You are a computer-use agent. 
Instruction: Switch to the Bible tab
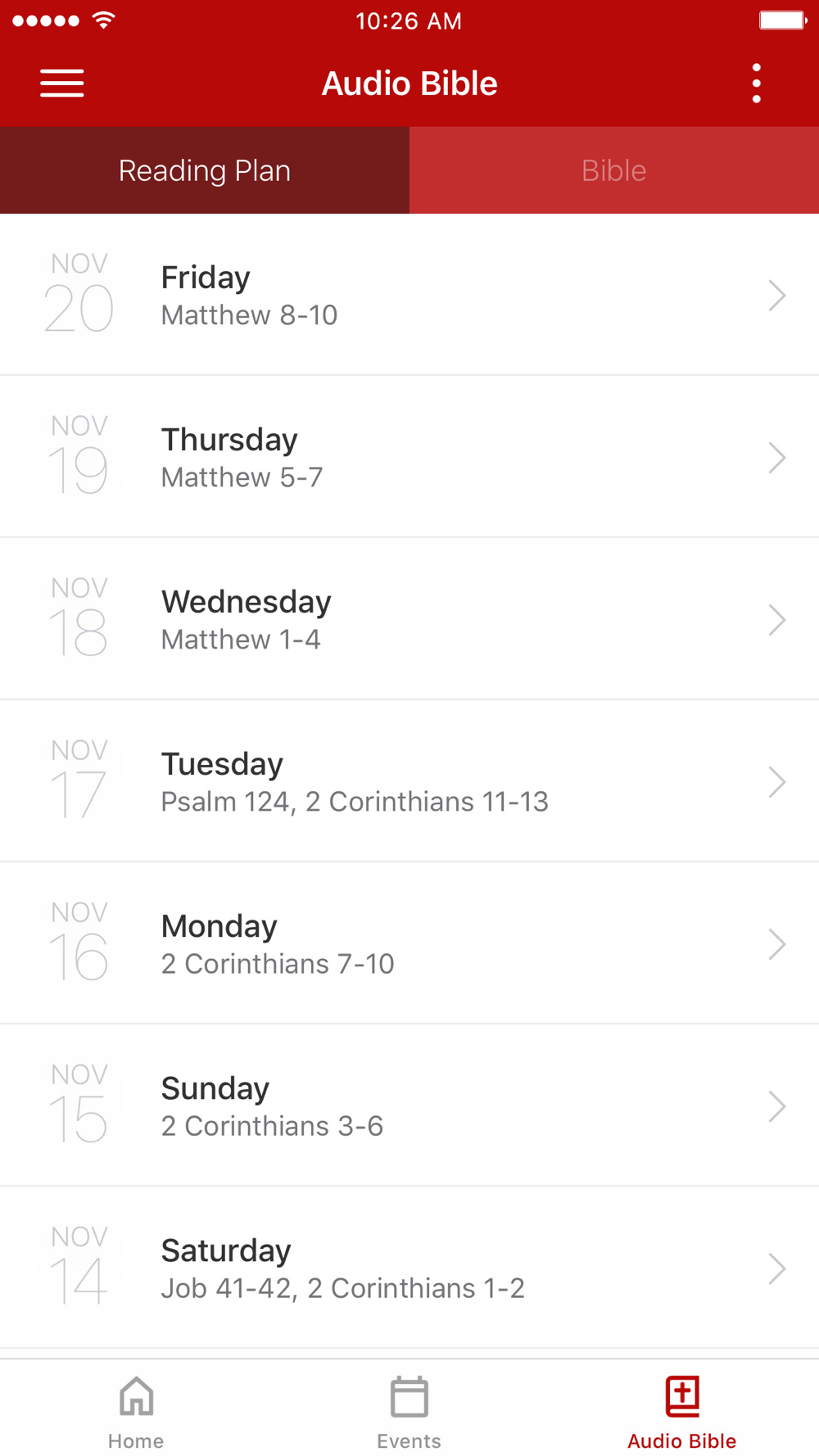(614, 170)
